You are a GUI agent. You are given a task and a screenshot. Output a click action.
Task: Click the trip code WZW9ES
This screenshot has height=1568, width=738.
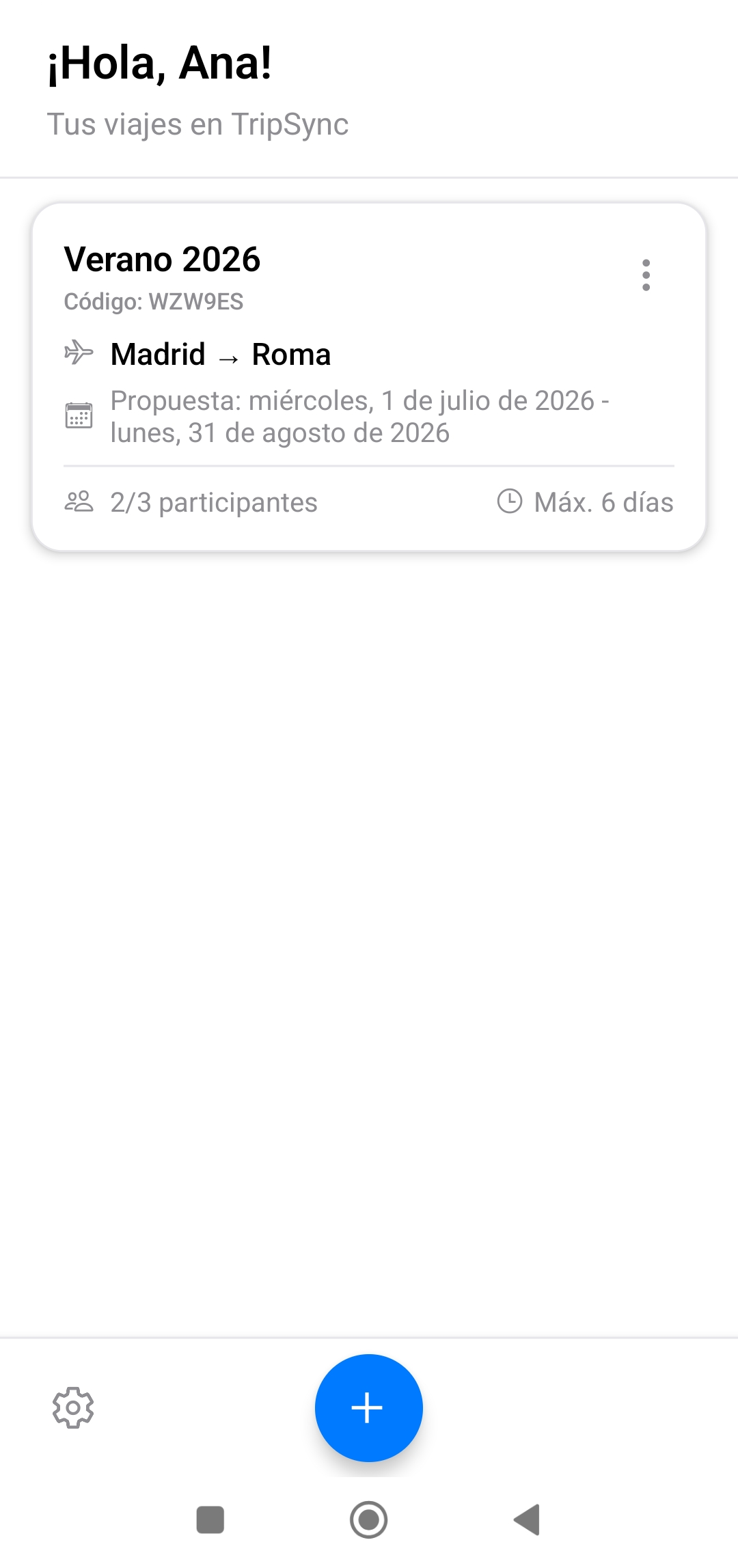point(155,301)
